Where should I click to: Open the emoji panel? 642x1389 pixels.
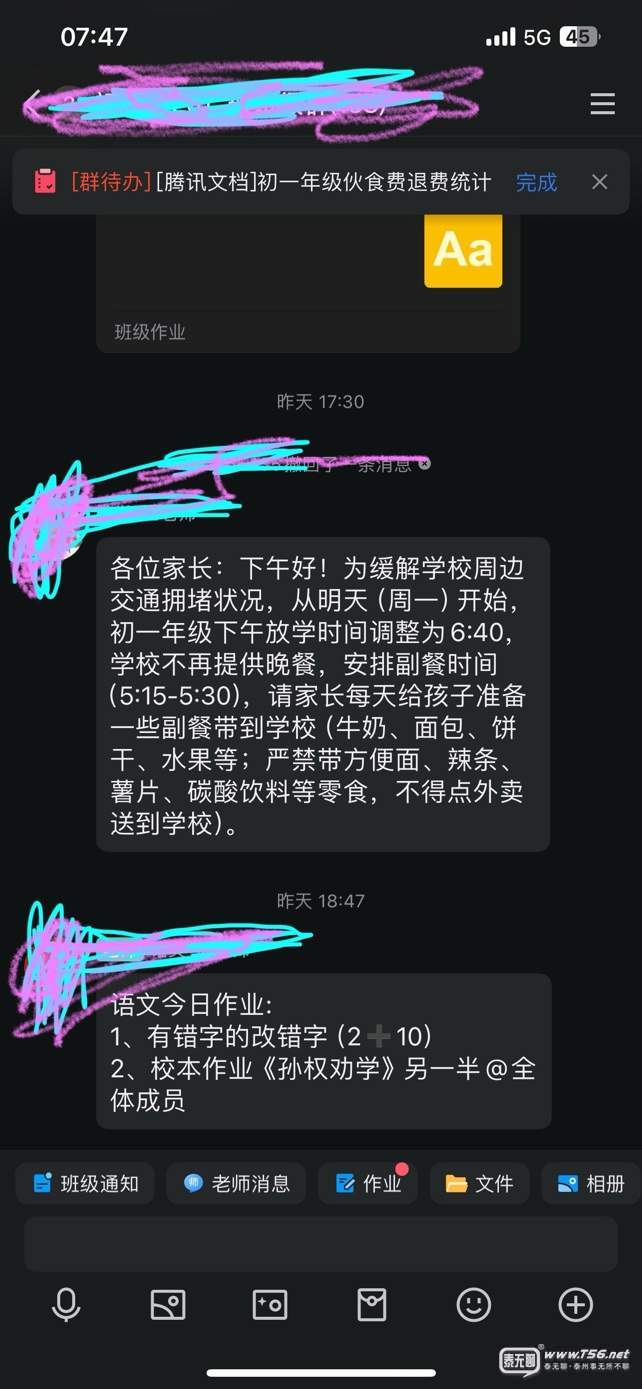[474, 1305]
